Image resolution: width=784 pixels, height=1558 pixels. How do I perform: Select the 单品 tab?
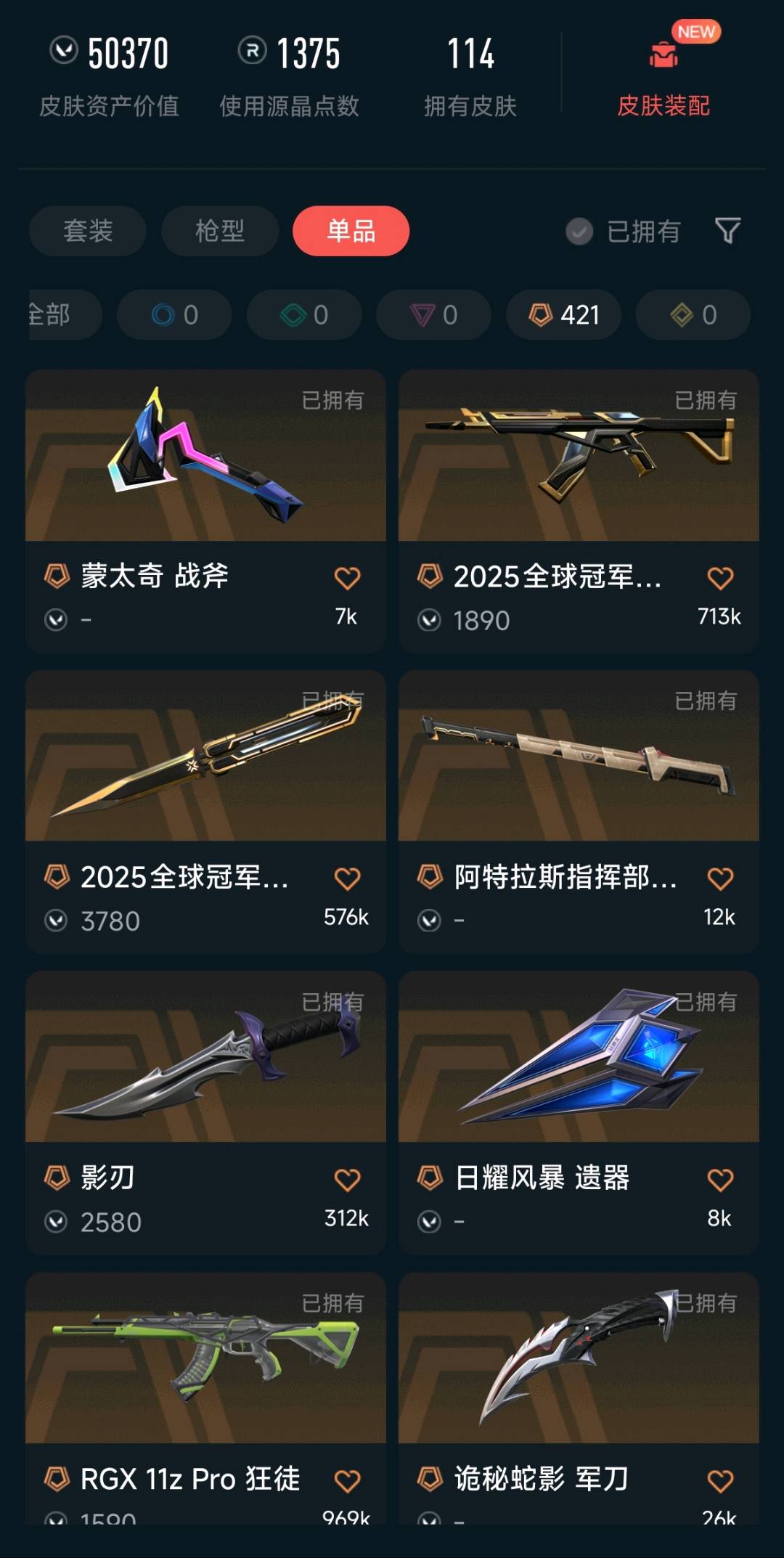351,231
